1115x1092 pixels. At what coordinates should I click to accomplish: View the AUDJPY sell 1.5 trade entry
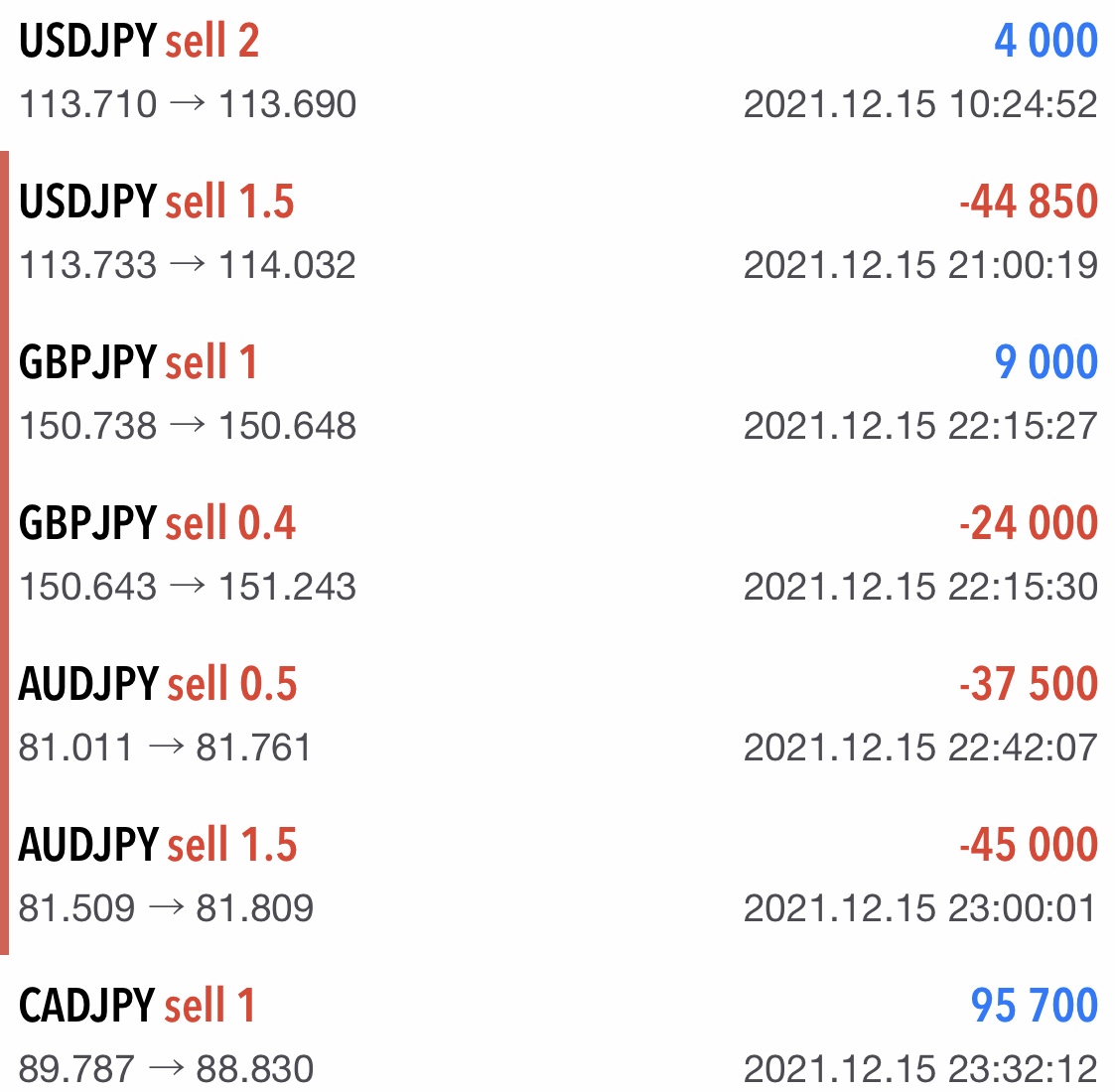tap(556, 876)
